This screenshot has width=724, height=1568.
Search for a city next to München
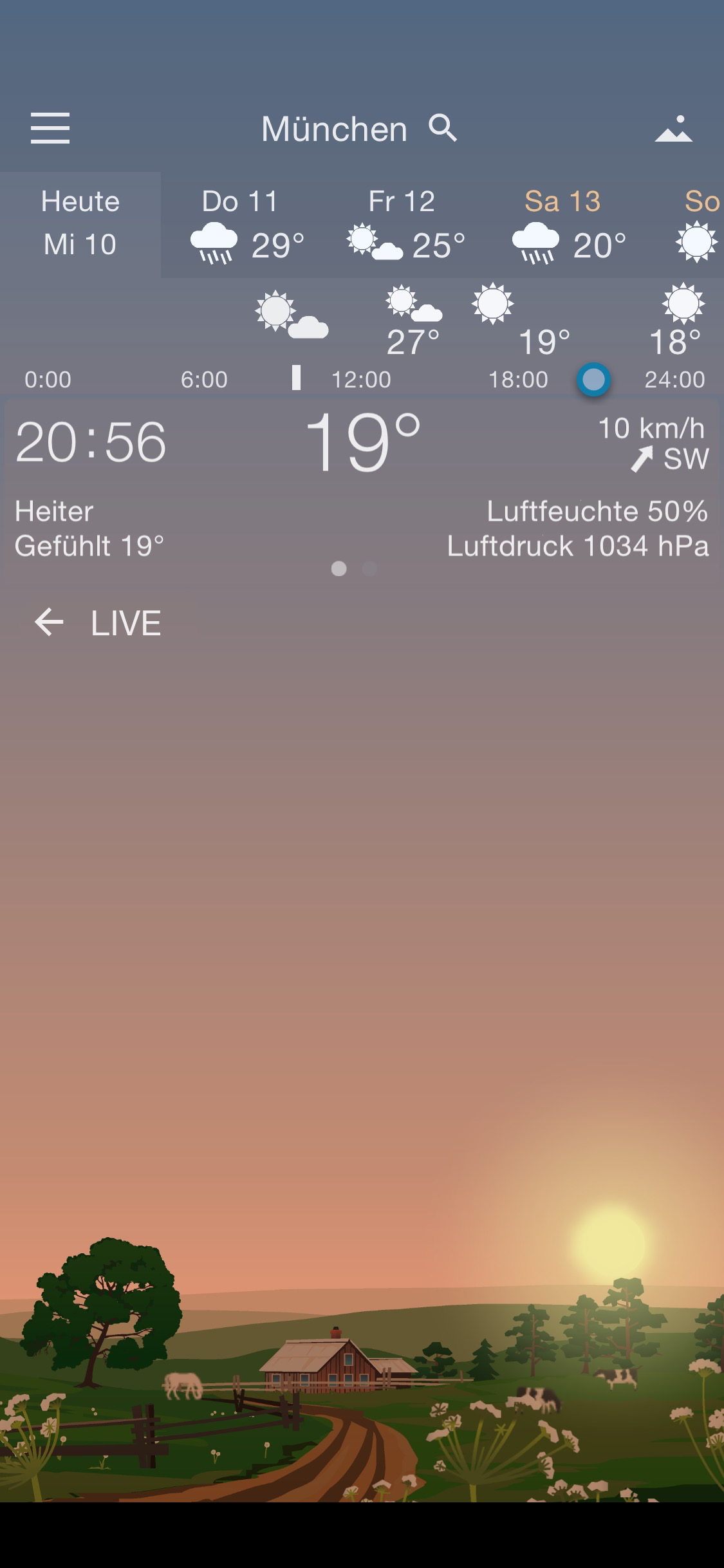tap(443, 128)
